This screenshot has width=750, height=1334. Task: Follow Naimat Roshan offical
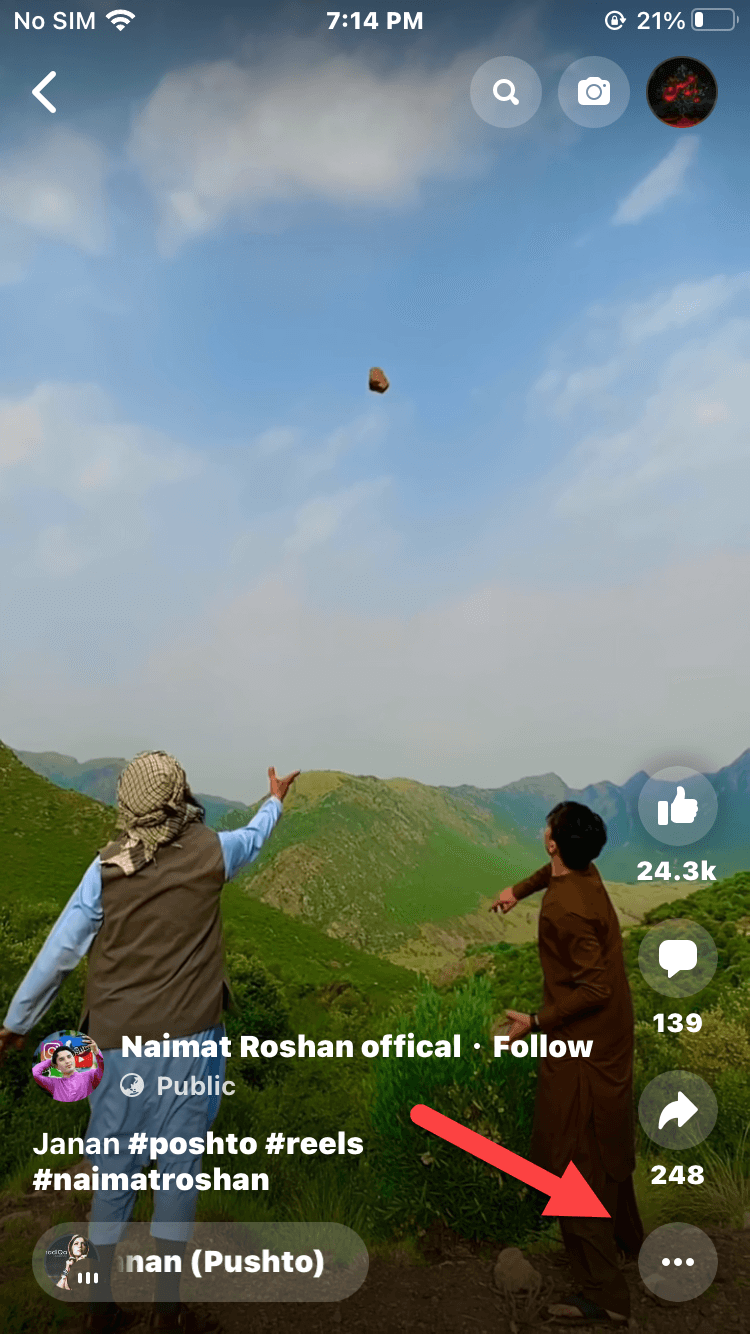pos(543,1047)
